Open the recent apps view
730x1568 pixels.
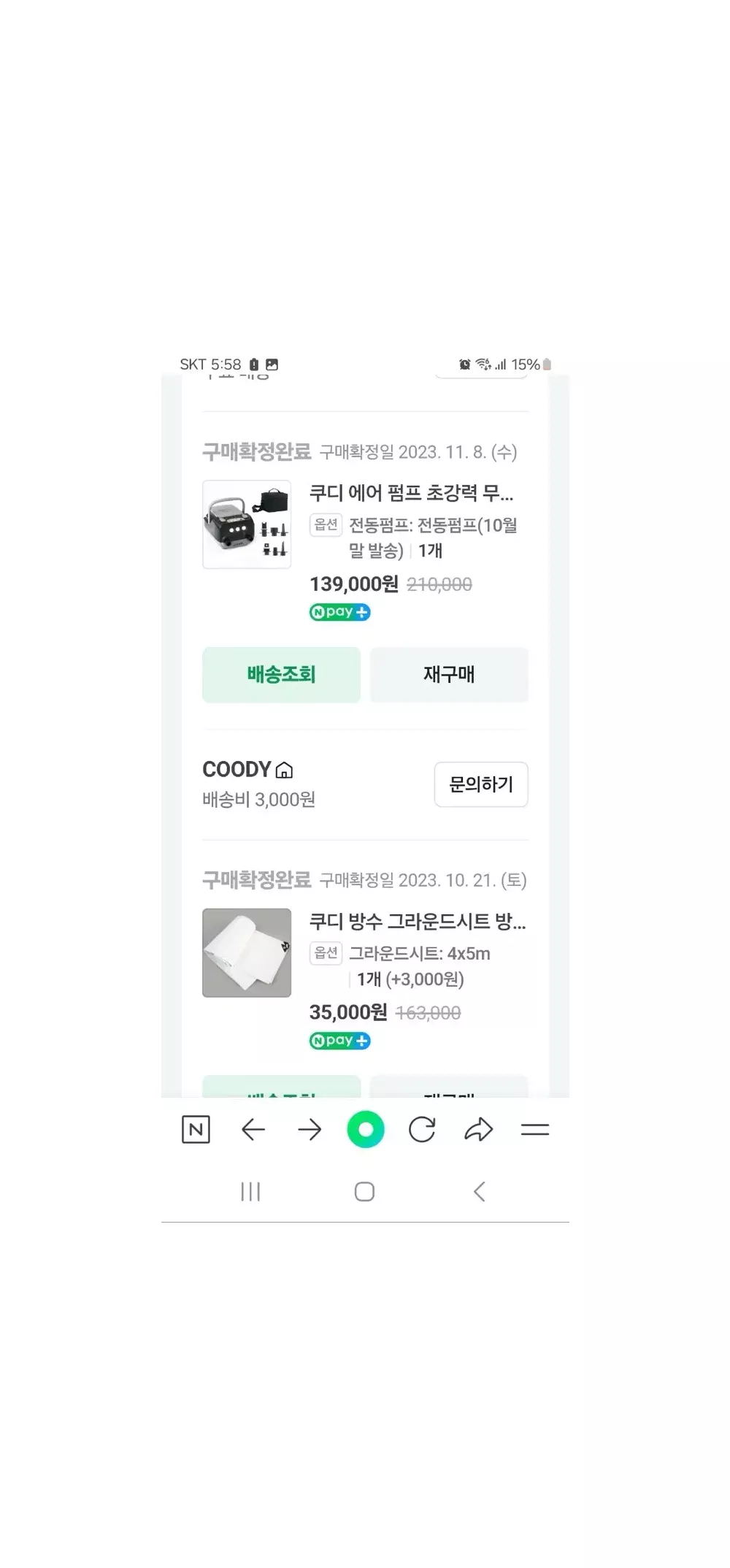[250, 1192]
